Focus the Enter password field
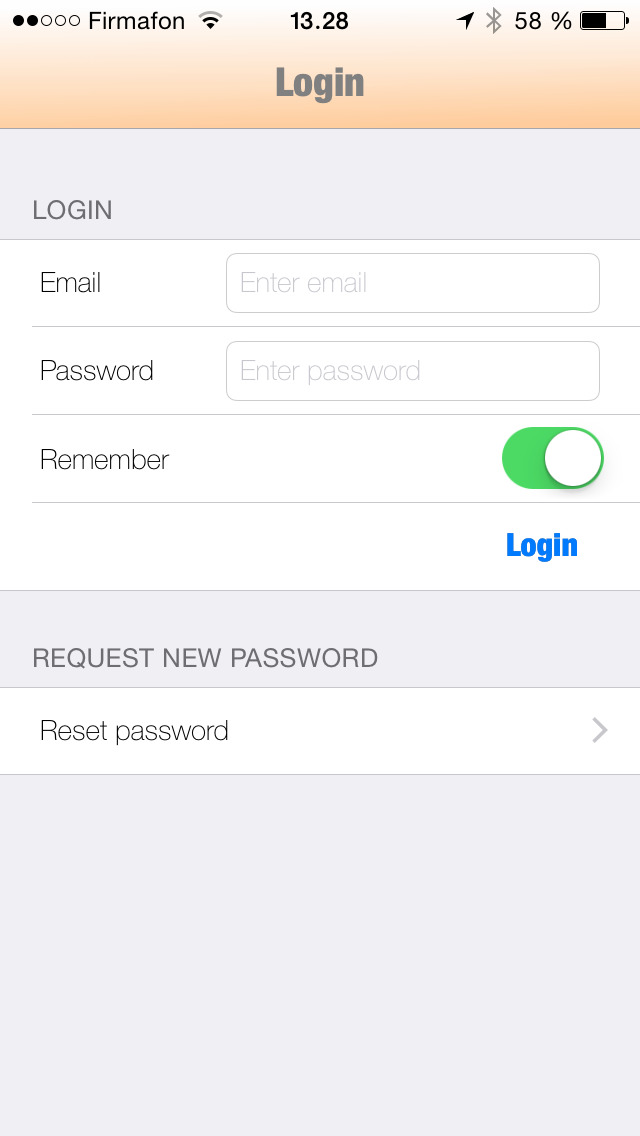The width and height of the screenshot is (640, 1136). click(x=412, y=371)
